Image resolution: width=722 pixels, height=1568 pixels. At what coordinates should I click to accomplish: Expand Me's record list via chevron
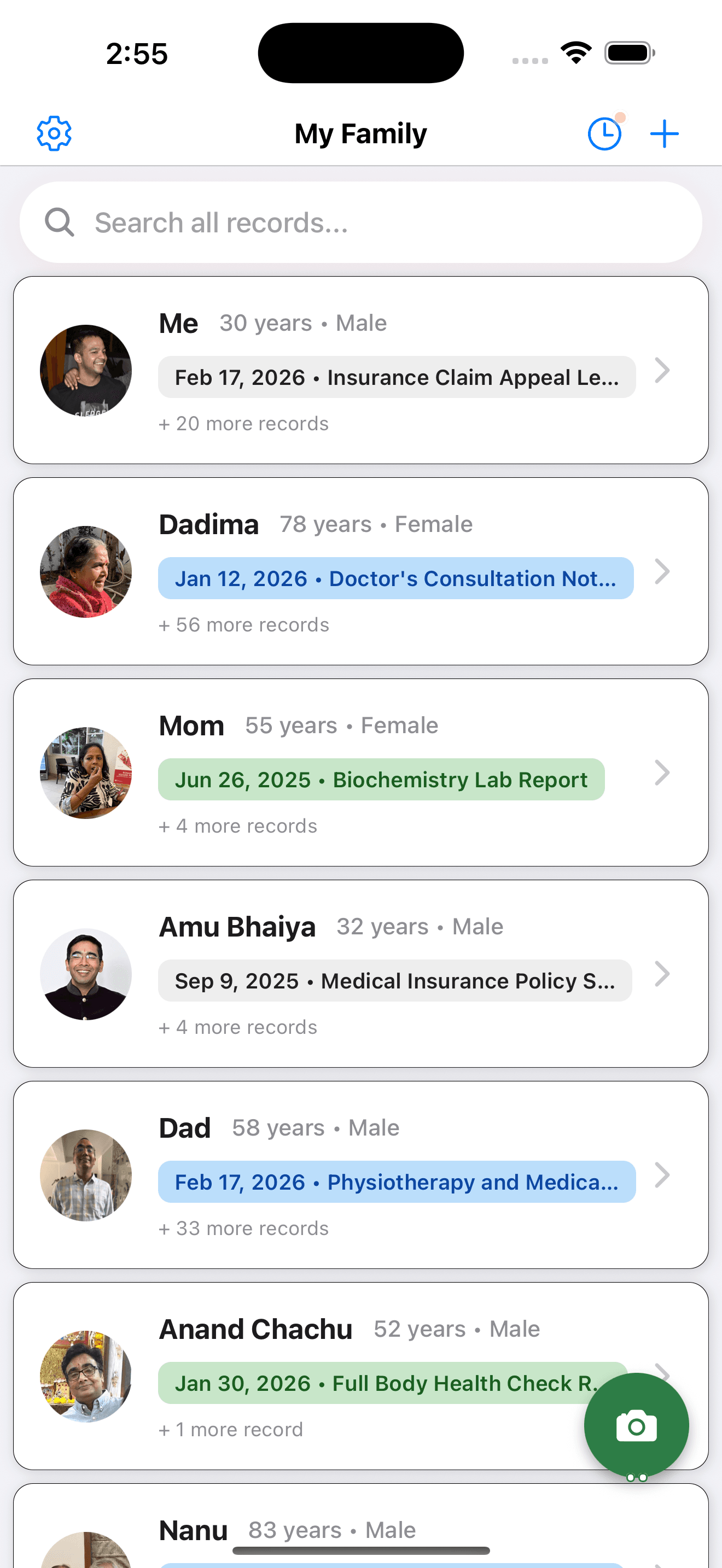pos(662,370)
